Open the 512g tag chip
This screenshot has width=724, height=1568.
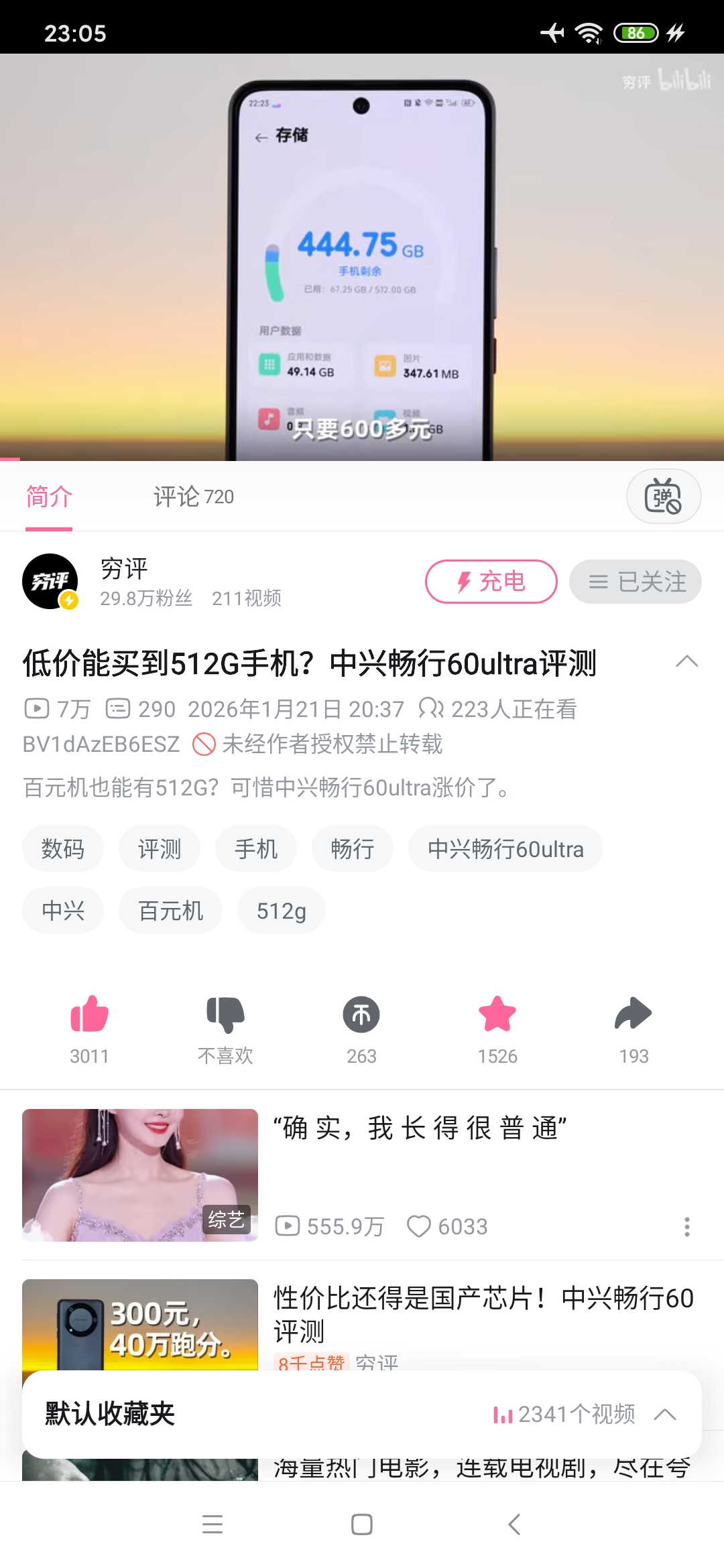coord(281,911)
